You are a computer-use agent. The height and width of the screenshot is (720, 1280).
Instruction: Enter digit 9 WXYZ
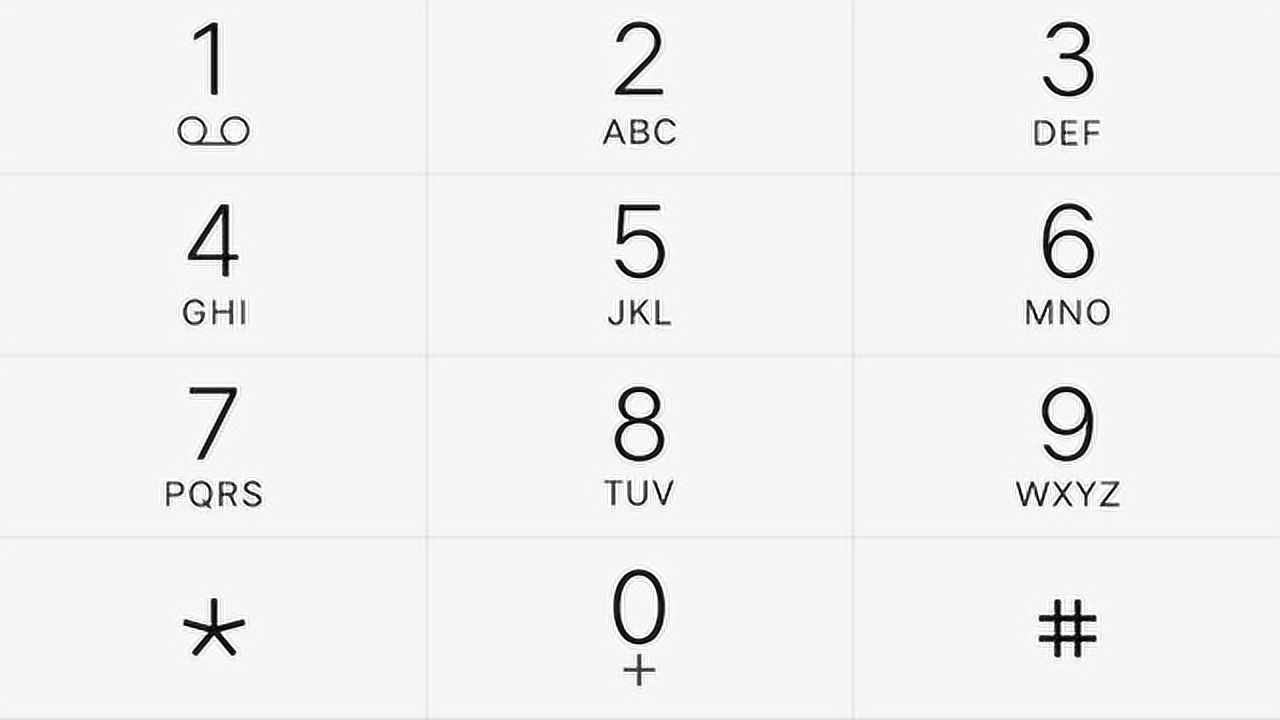(x=1067, y=446)
